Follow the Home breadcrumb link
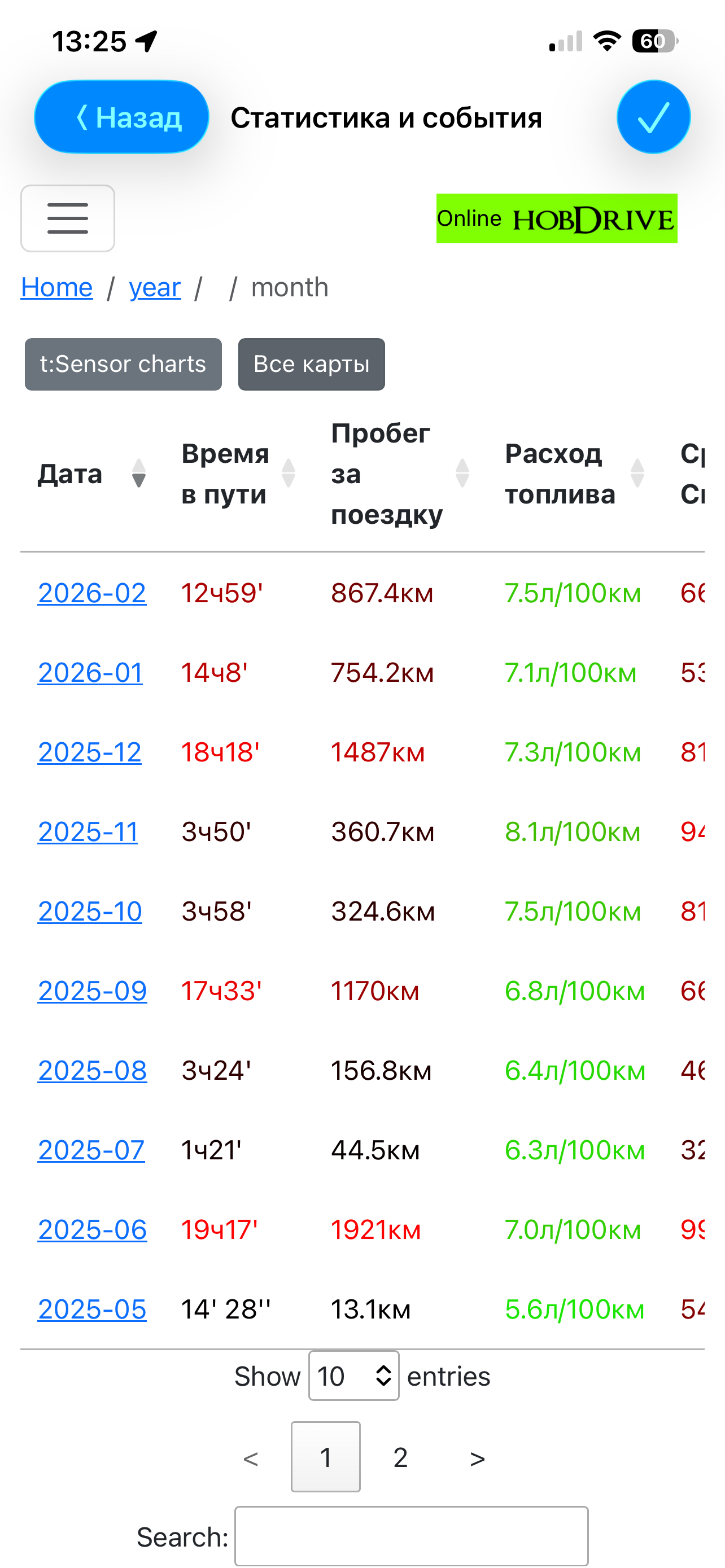Screen dimensions: 725x1568 pos(56,287)
